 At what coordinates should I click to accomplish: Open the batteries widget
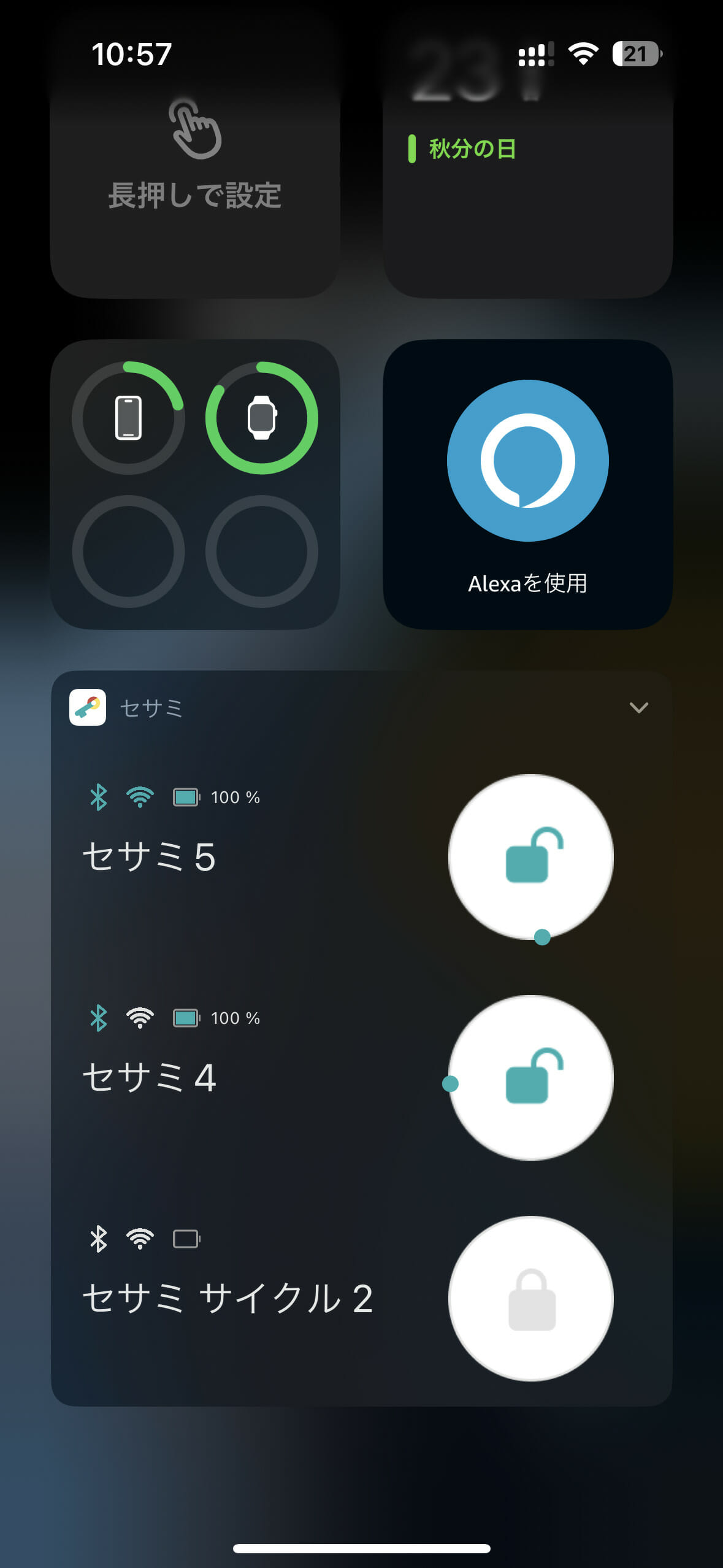tap(195, 484)
